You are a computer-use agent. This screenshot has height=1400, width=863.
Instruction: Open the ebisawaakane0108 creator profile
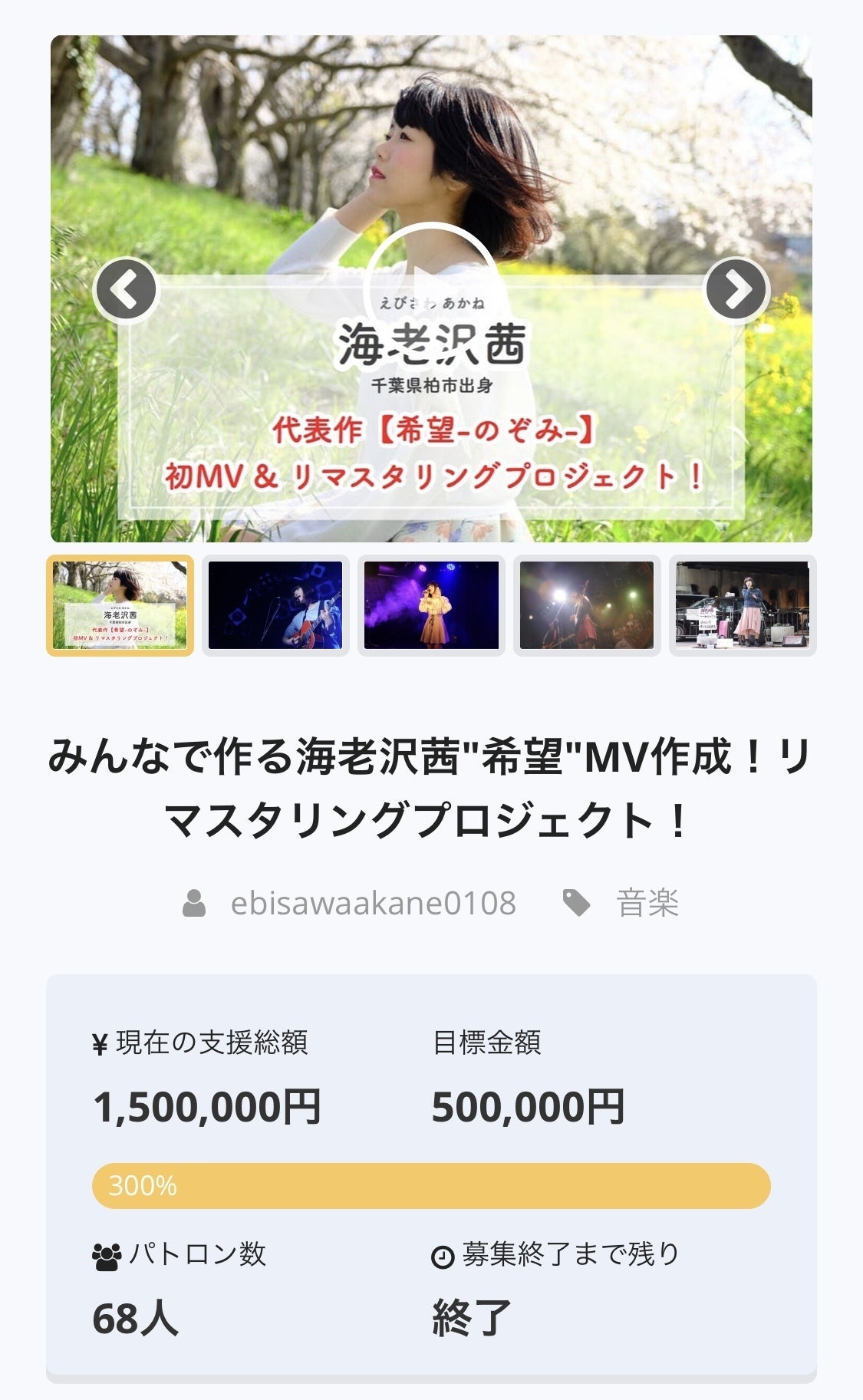[x=373, y=903]
